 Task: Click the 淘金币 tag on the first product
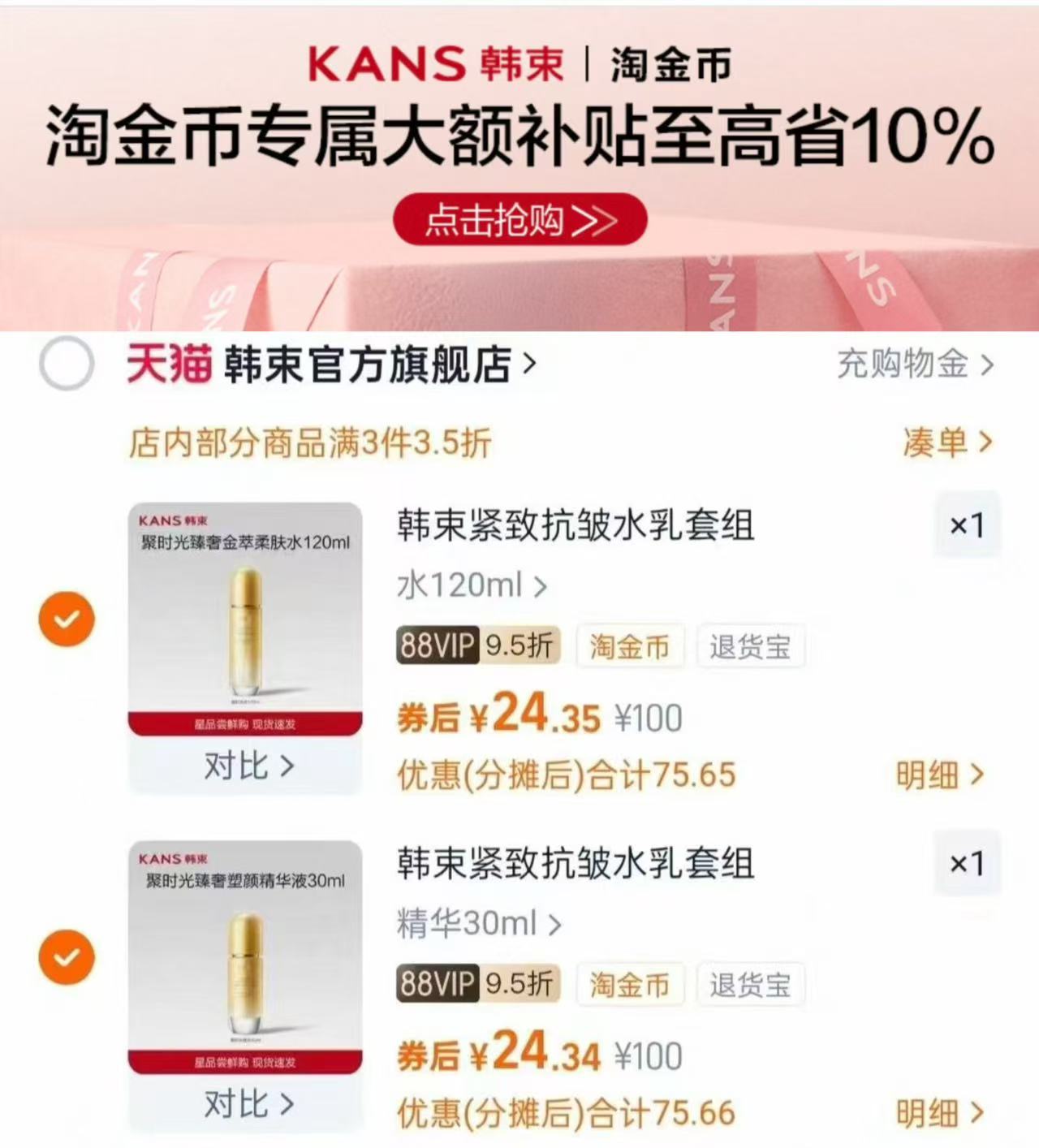[631, 647]
